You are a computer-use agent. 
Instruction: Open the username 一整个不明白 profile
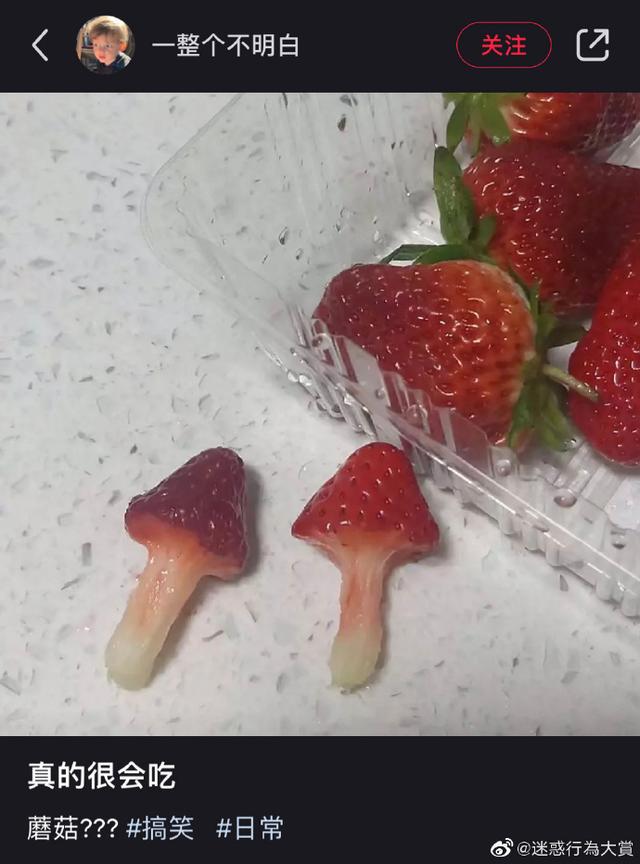tap(225, 46)
